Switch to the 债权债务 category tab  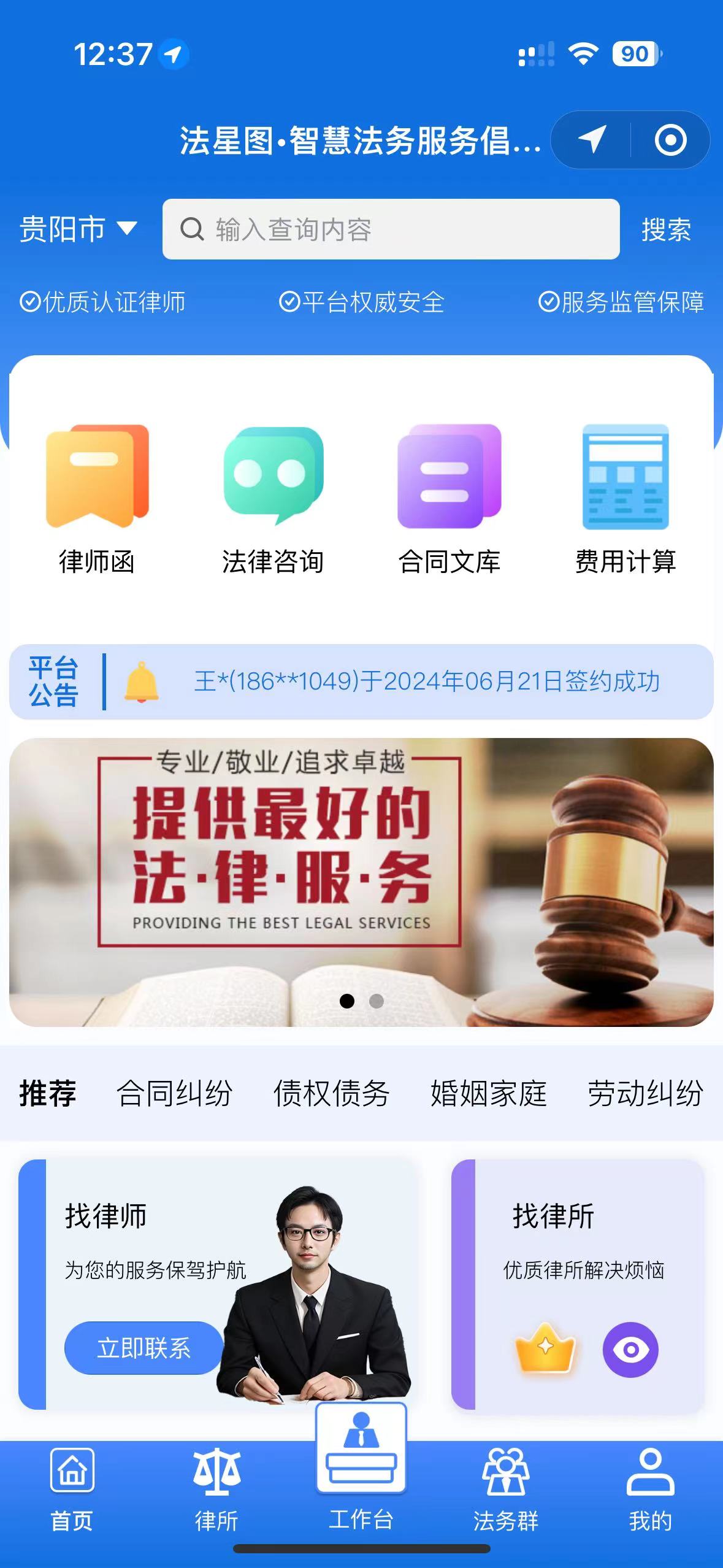pyautogui.click(x=331, y=1093)
